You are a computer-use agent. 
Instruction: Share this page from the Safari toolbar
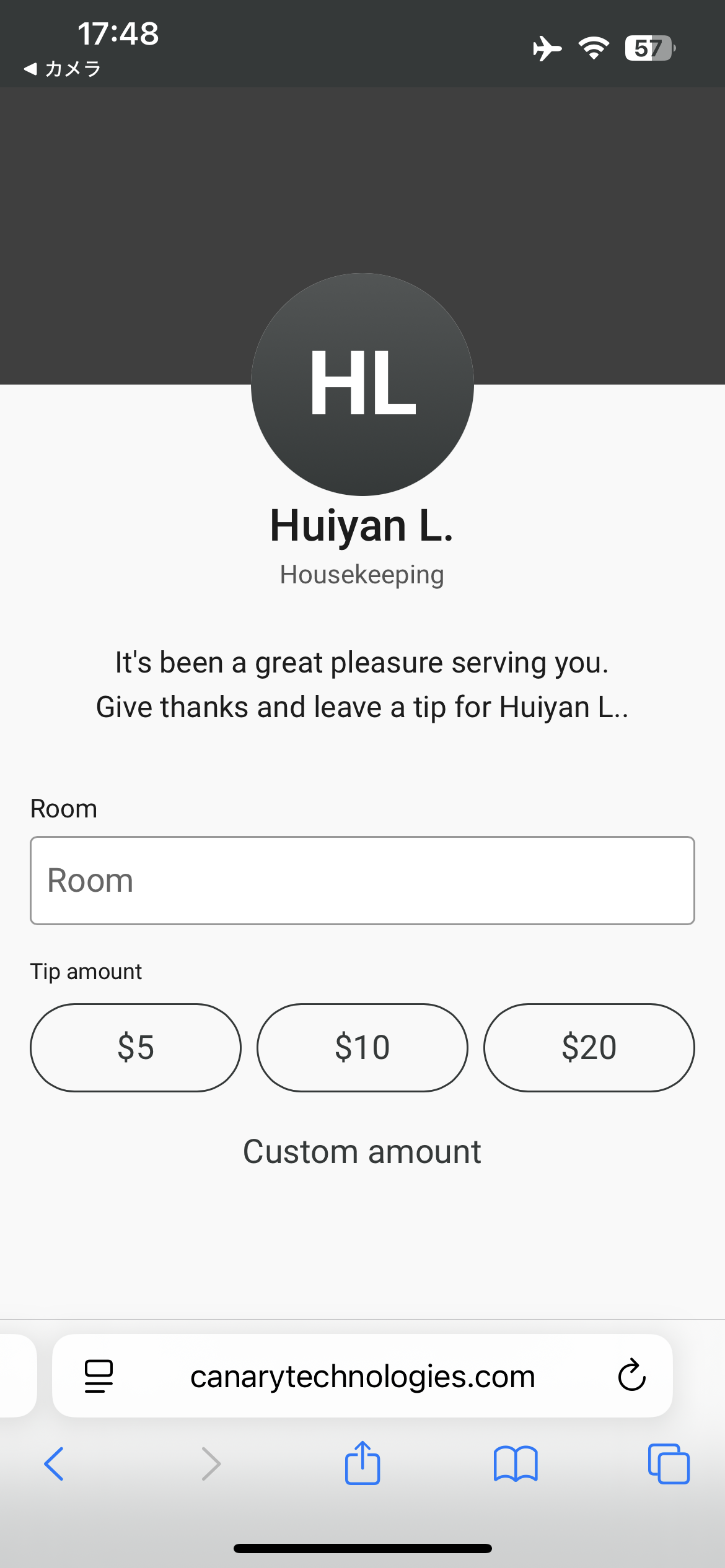click(x=362, y=1463)
